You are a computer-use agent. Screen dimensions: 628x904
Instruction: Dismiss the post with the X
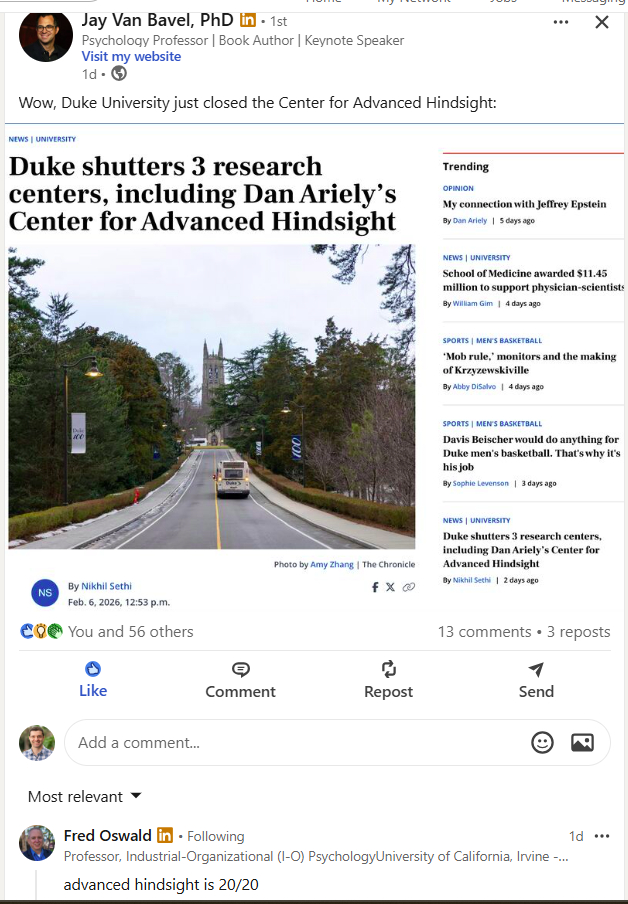[602, 22]
